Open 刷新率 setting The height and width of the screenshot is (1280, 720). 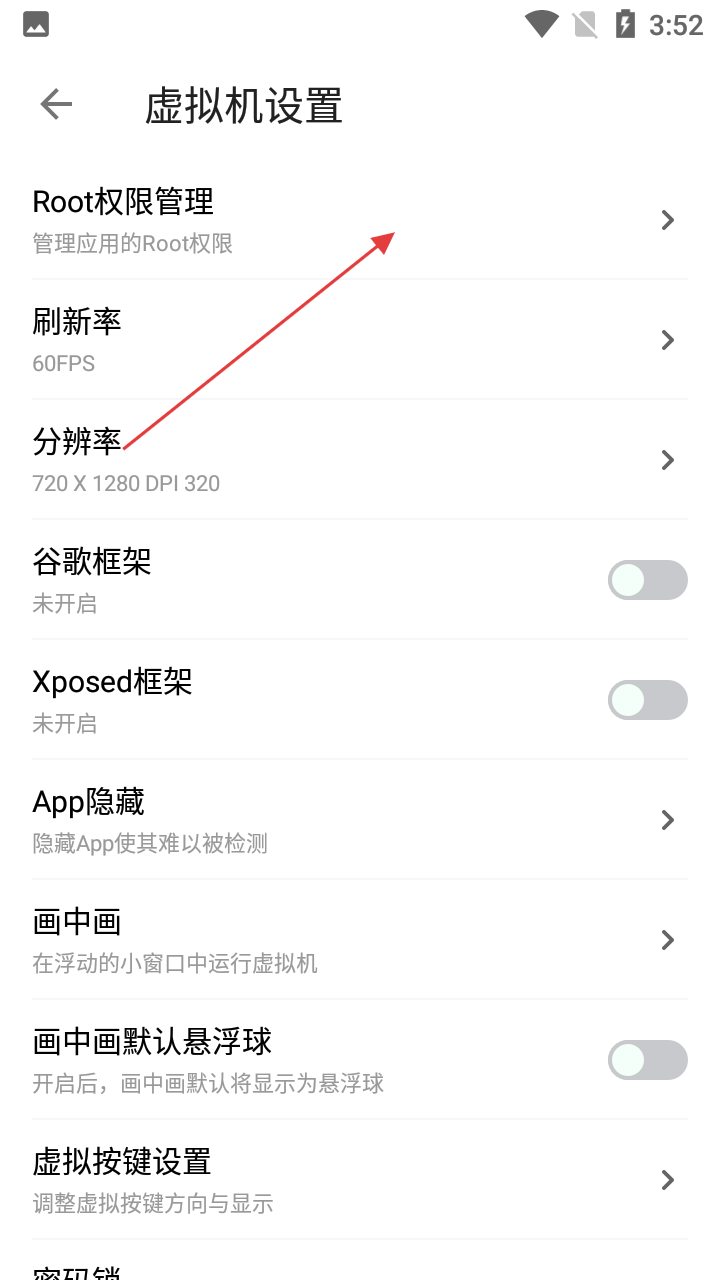tap(360, 340)
